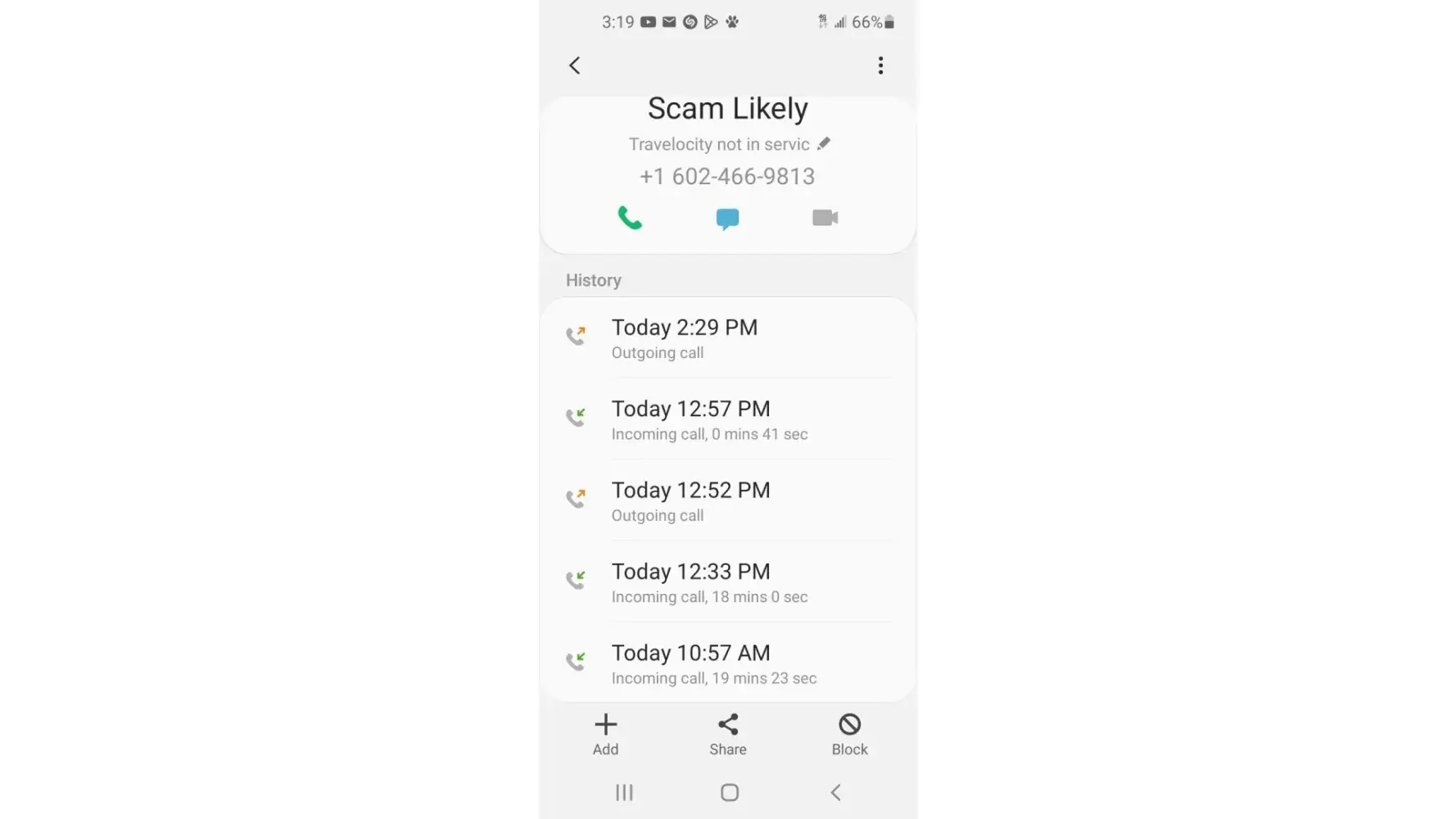Image resolution: width=1456 pixels, height=819 pixels.
Task: Go to the home screen
Action: [x=730, y=792]
